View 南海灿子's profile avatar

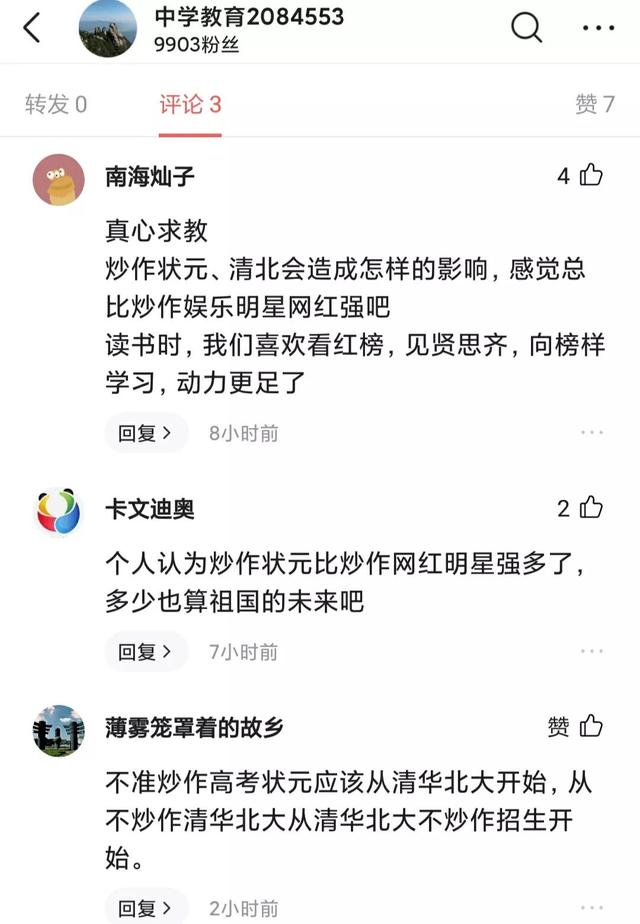click(58, 180)
